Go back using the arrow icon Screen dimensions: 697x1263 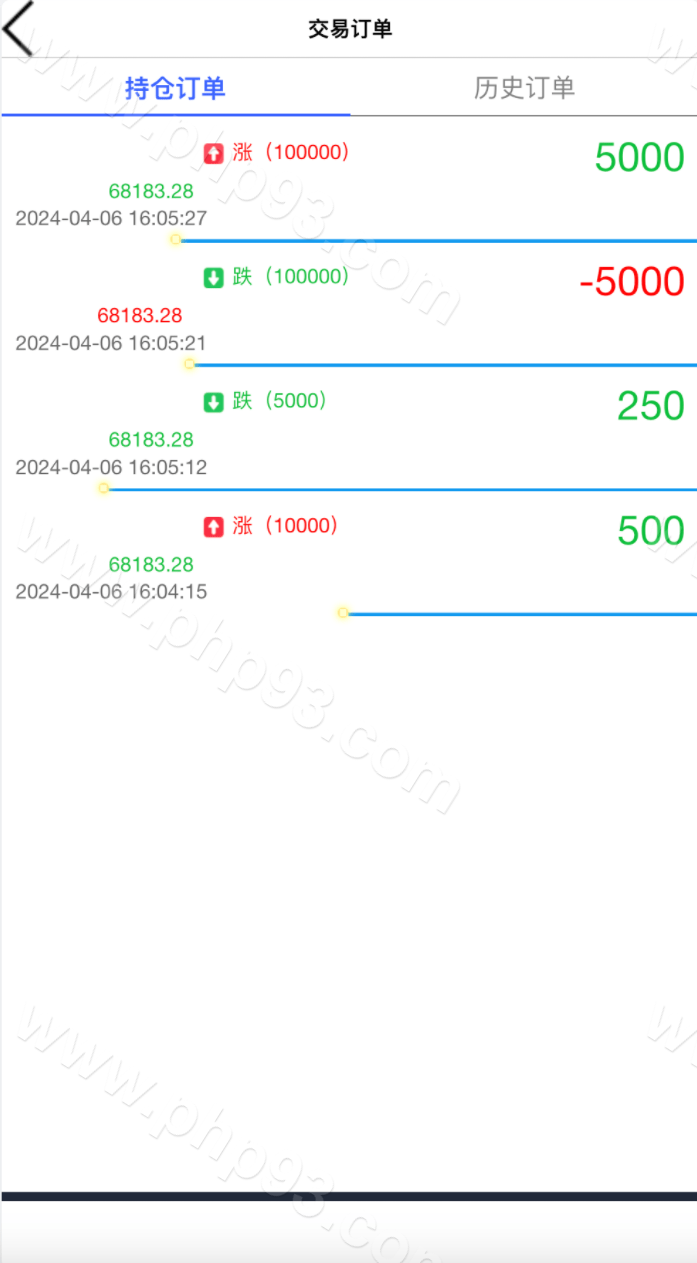18,28
